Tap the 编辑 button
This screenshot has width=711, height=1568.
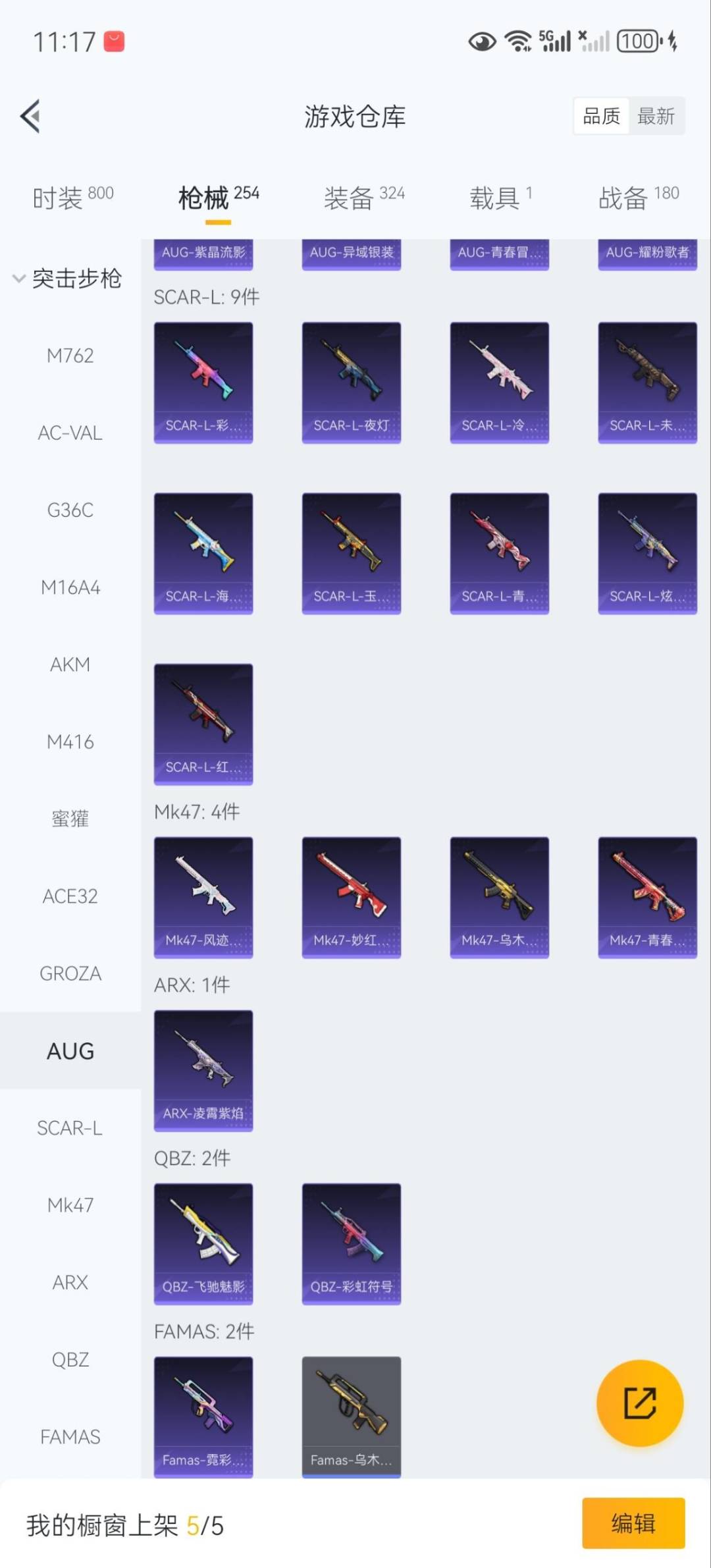633,1523
